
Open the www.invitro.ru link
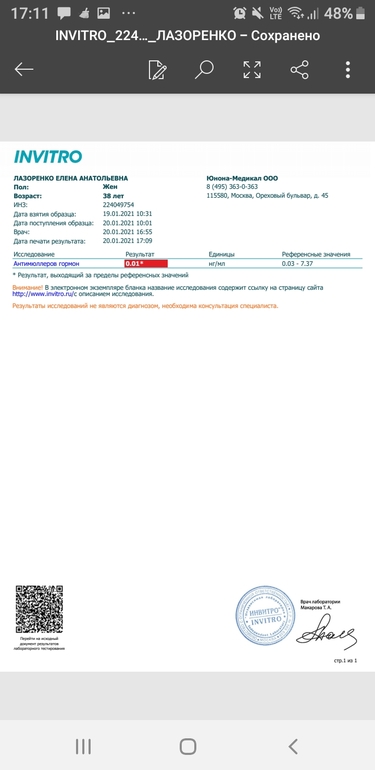[x=43, y=294]
